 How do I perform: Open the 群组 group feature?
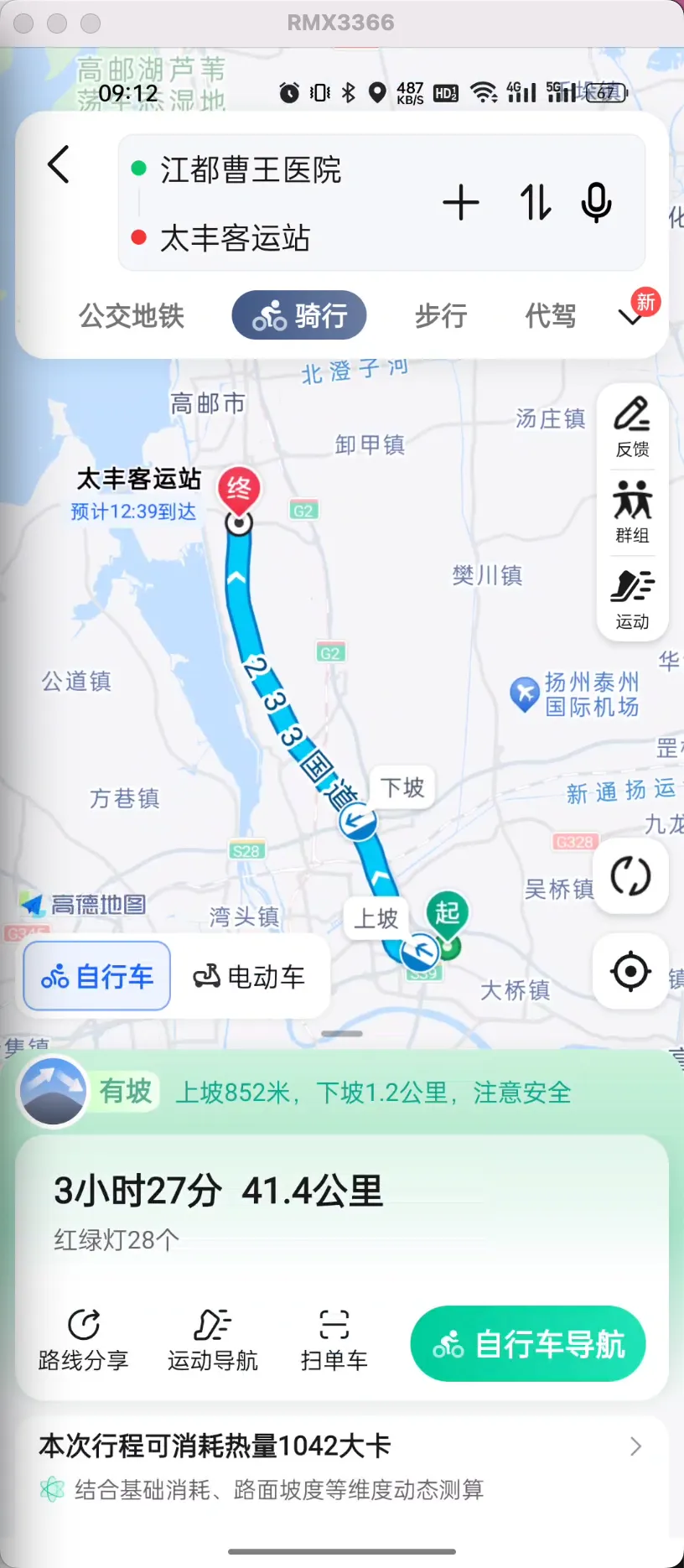coord(632,513)
